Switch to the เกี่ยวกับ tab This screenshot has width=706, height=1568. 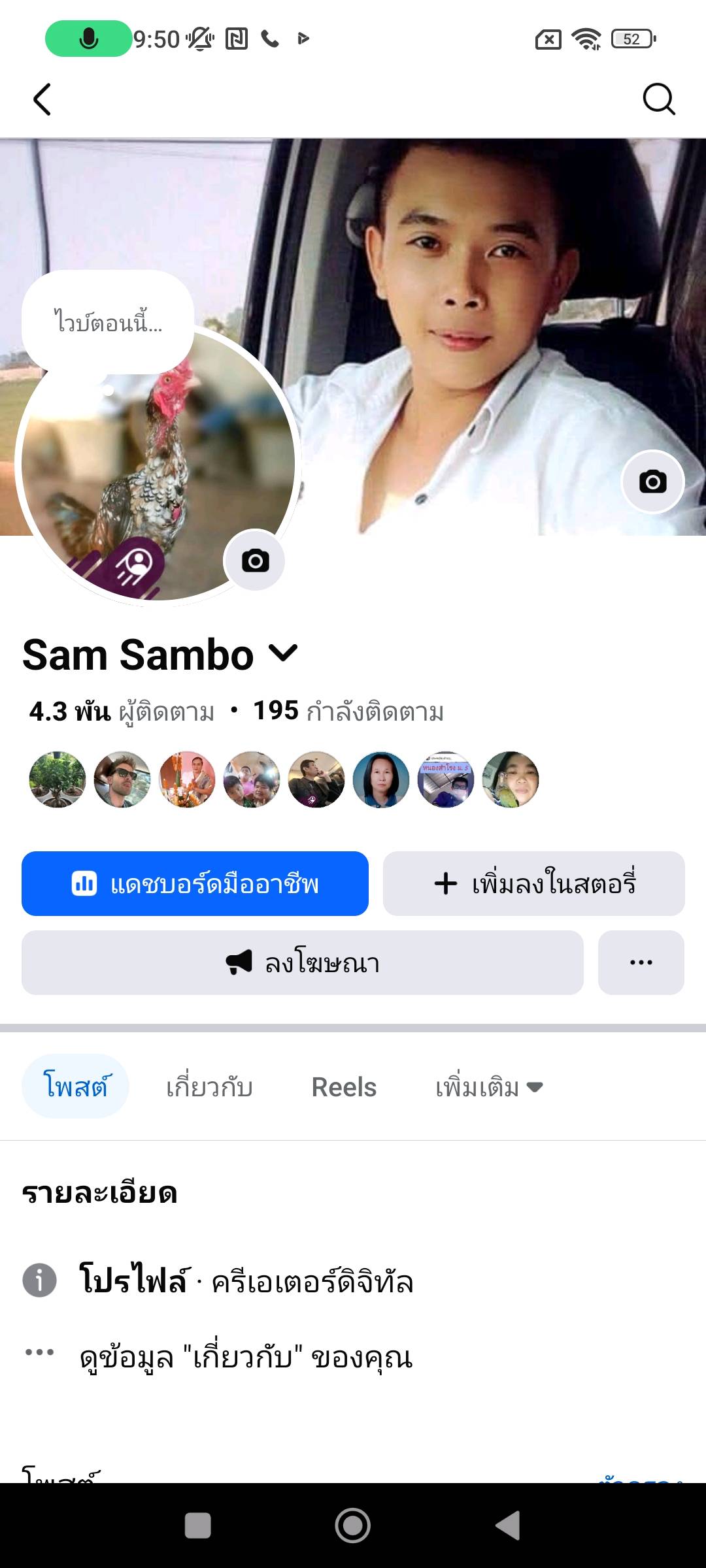209,1087
